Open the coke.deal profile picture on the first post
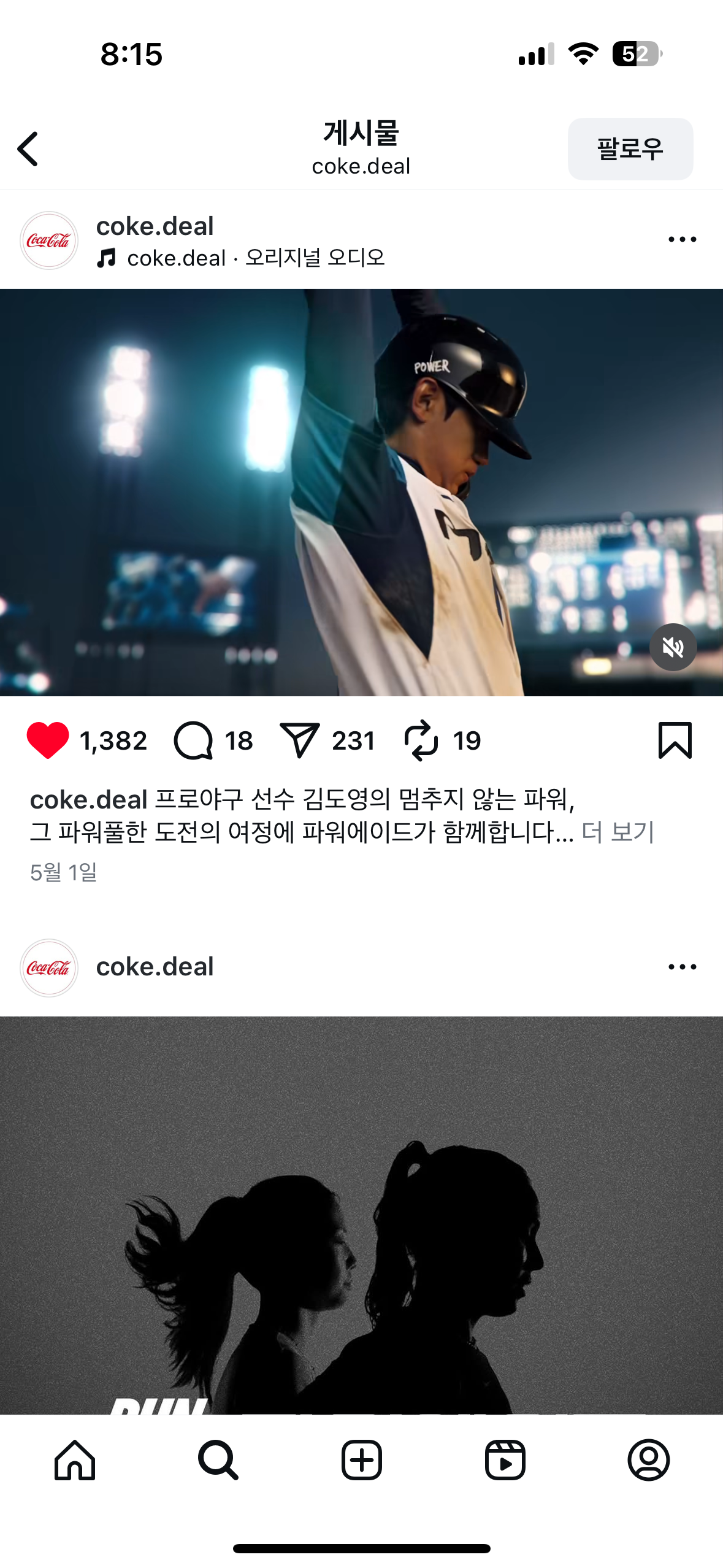723x1568 pixels. click(x=49, y=240)
